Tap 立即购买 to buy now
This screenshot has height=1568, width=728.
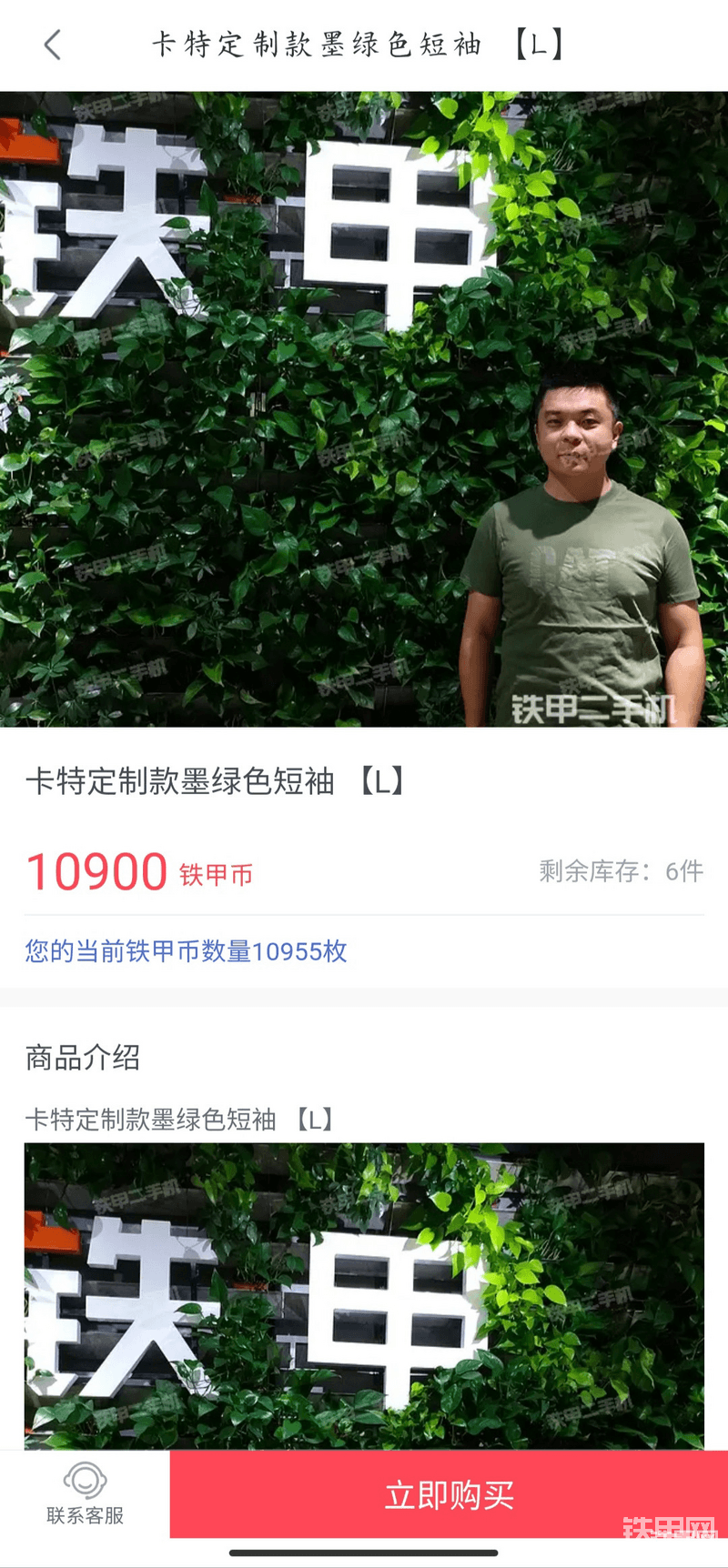point(449,1494)
